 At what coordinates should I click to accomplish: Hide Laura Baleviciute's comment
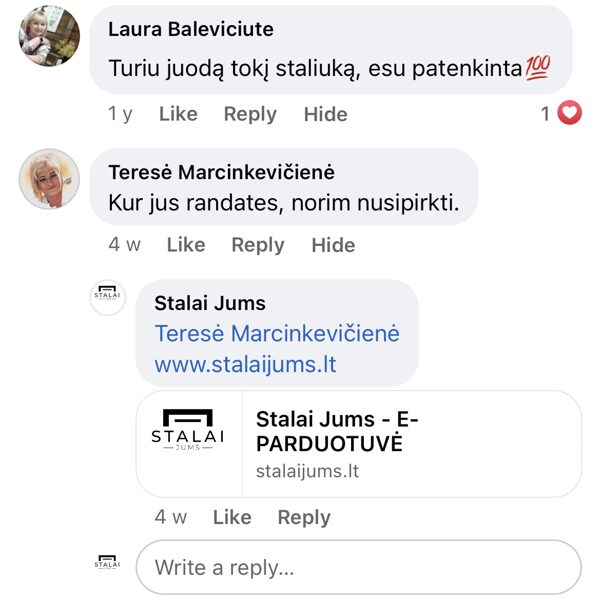coord(325,114)
